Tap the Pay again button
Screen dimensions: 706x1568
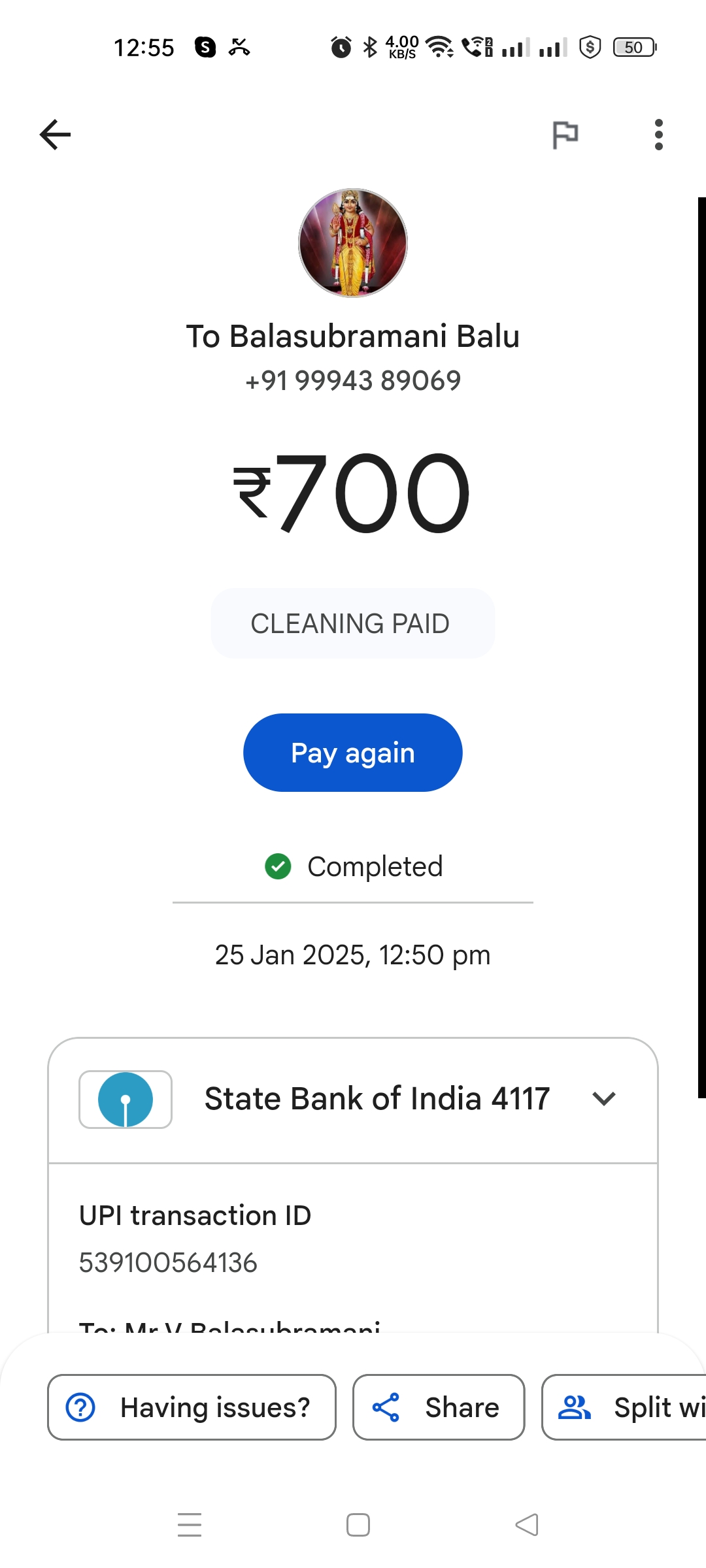point(353,753)
